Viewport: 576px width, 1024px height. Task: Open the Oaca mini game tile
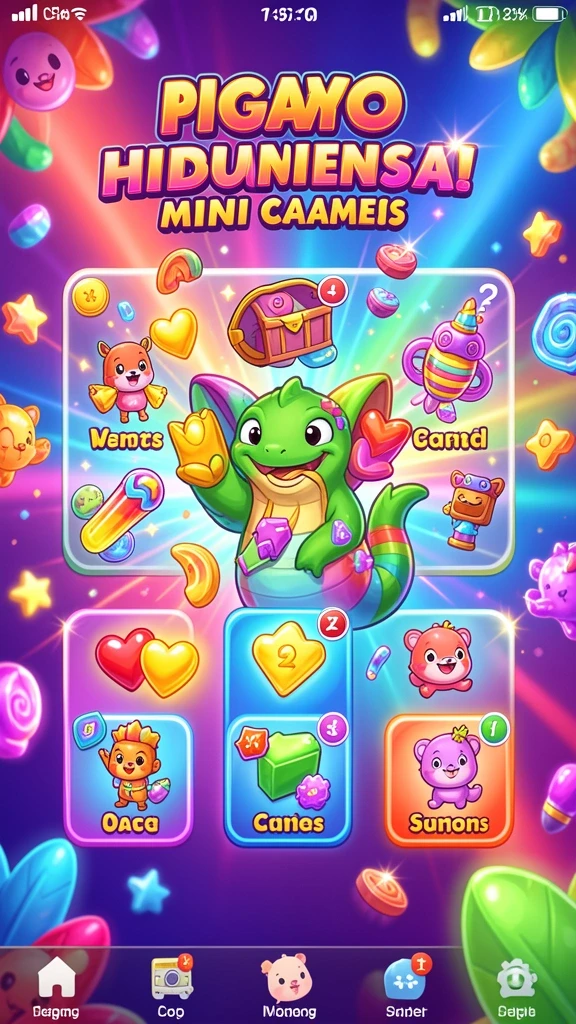point(129,778)
